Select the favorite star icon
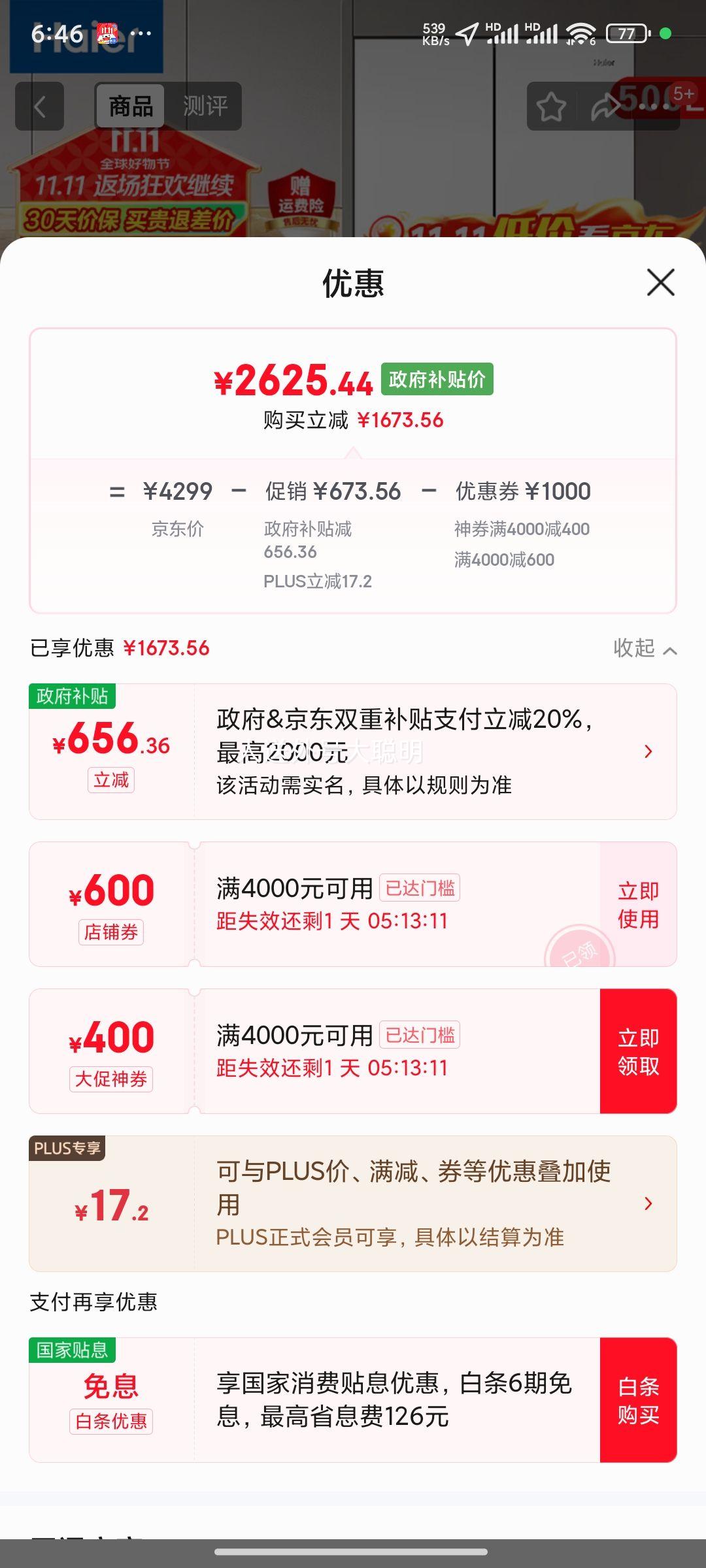 [x=551, y=106]
